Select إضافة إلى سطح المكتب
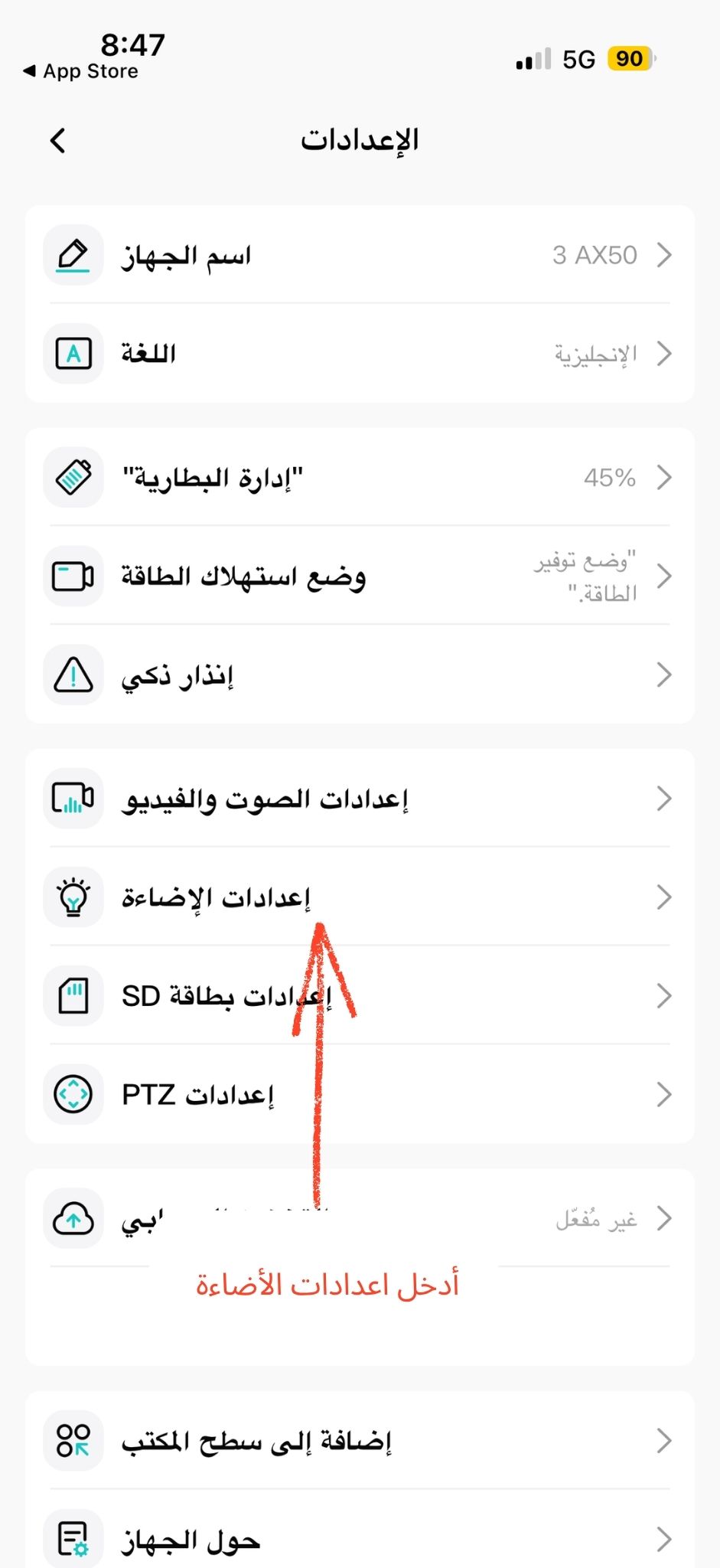The image size is (720, 1568). 360,1441
